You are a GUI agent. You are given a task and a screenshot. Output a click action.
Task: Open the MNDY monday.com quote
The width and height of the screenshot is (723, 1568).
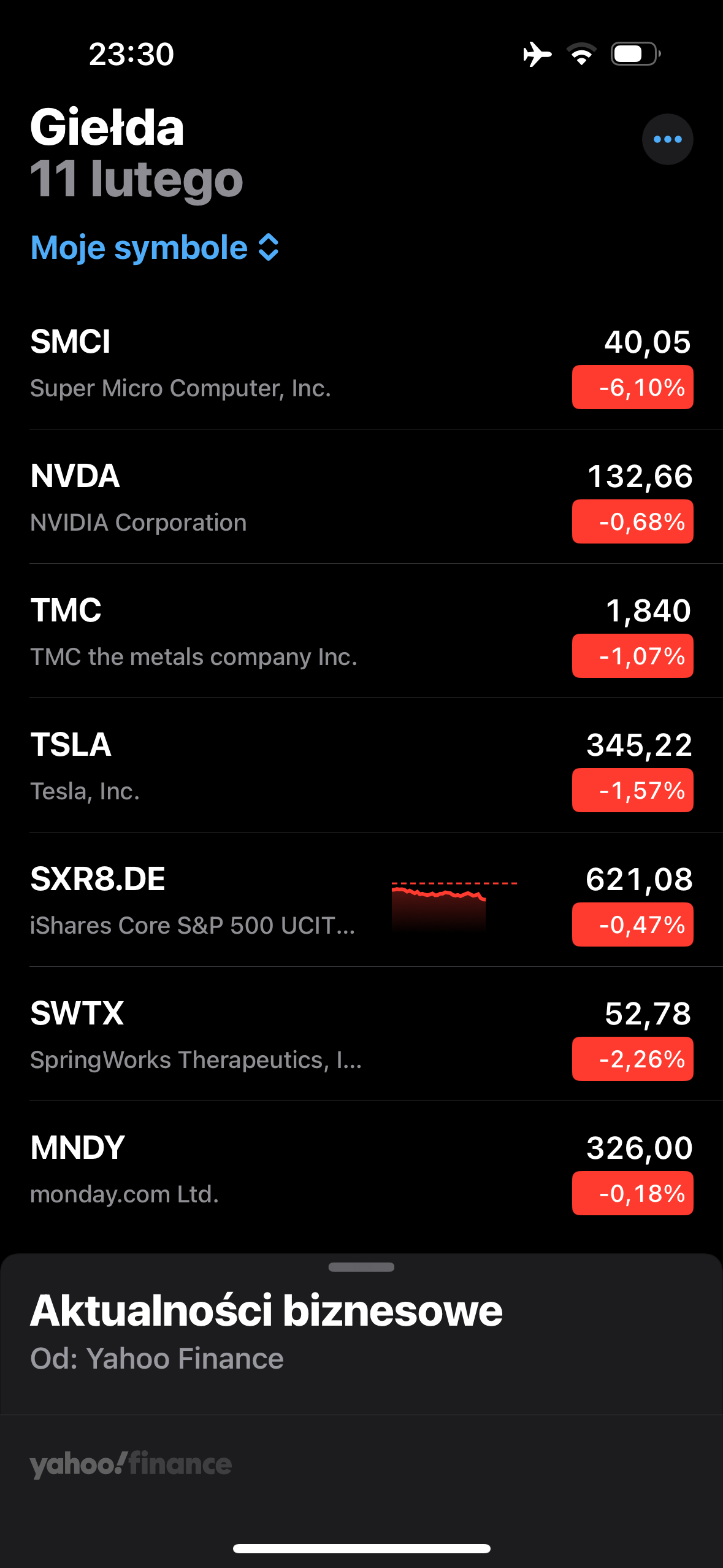245,1169
